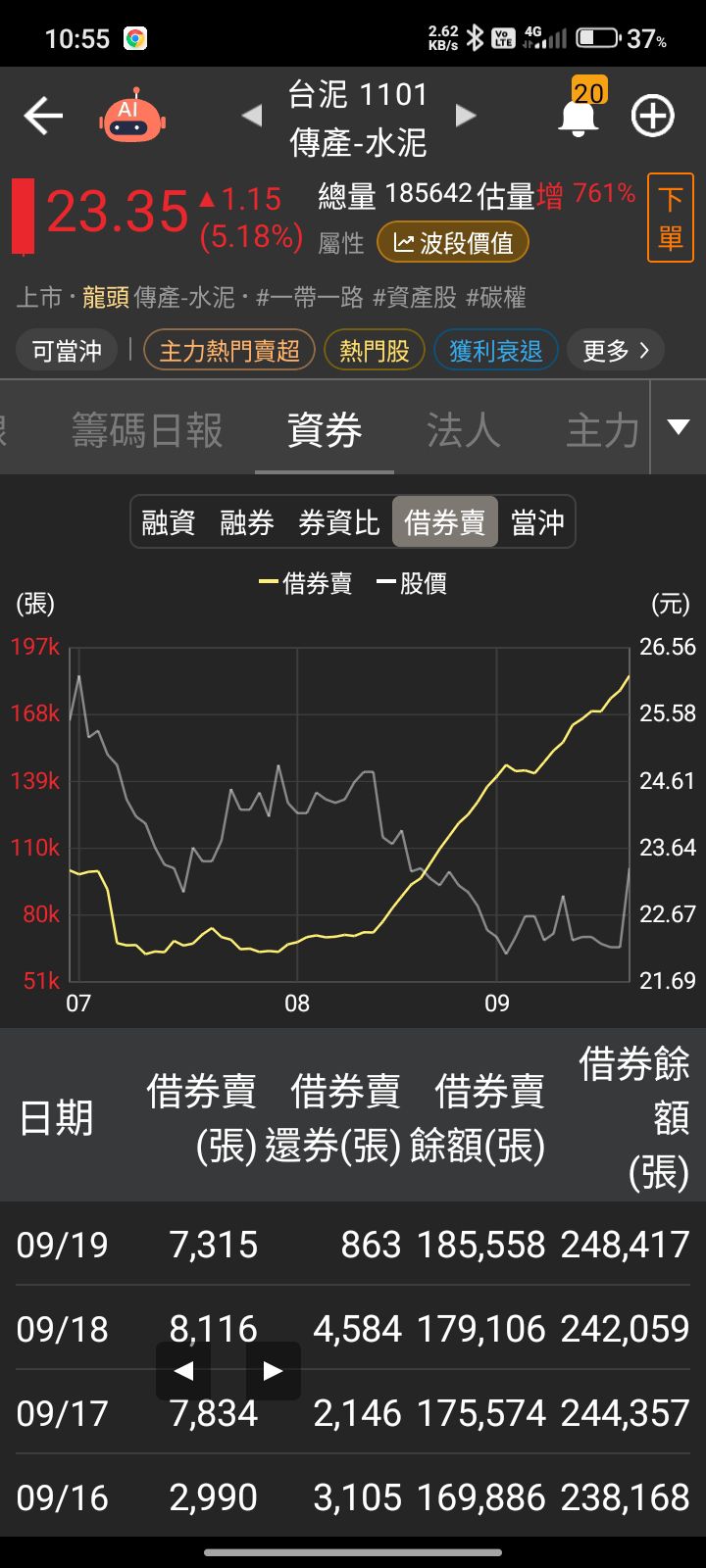Select the 獲利衰退 chip

point(495,350)
